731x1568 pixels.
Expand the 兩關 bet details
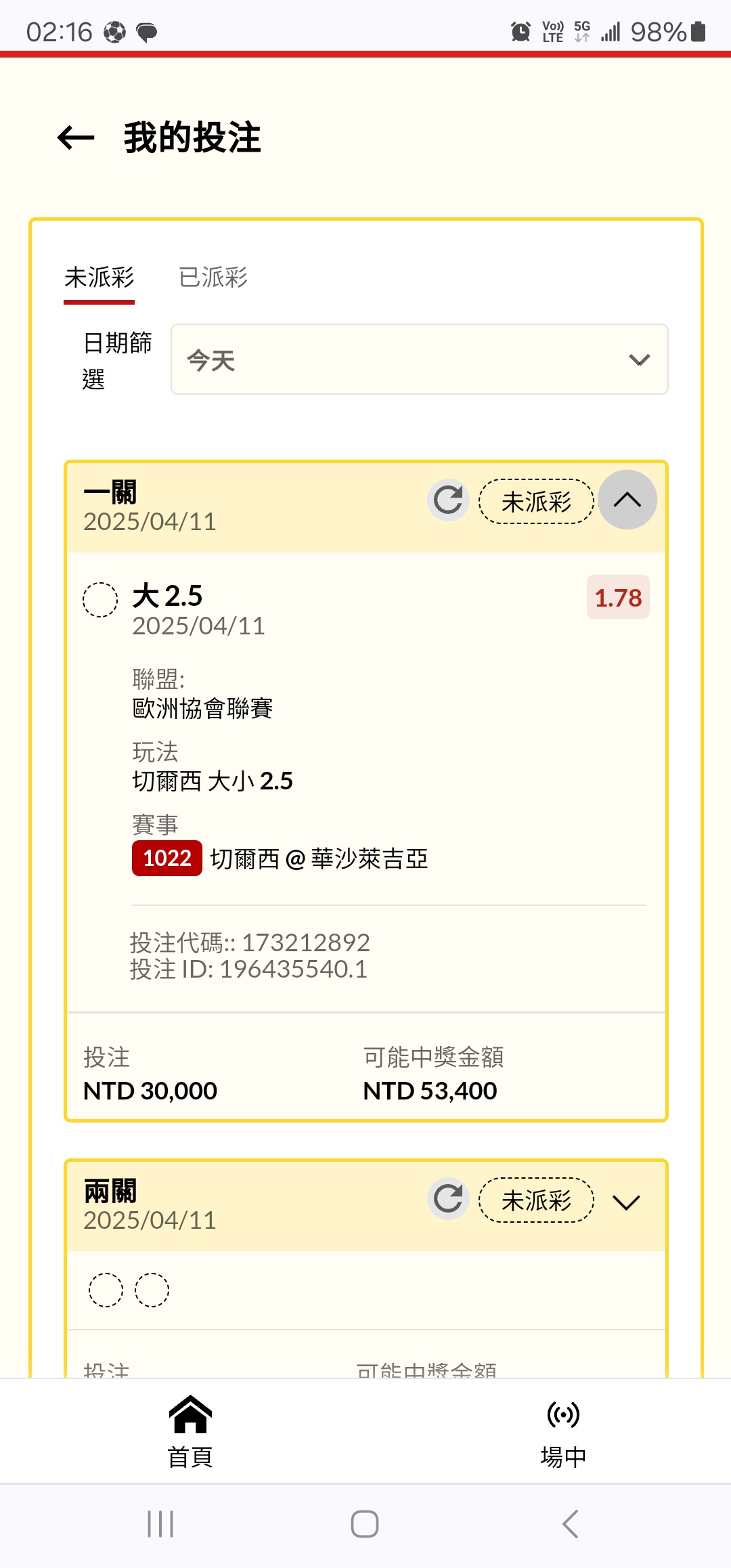626,1202
